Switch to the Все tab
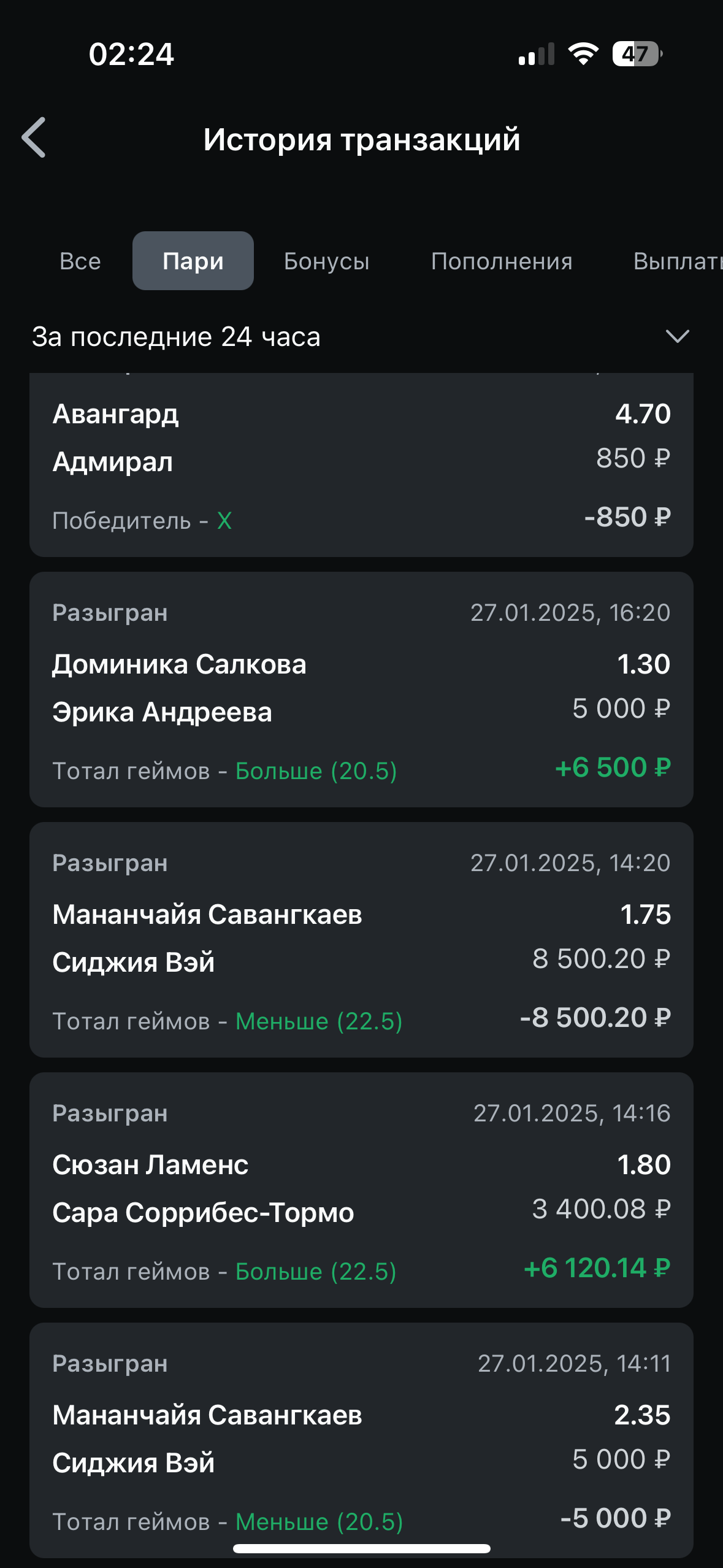Viewport: 723px width, 1568px height. coord(80,261)
